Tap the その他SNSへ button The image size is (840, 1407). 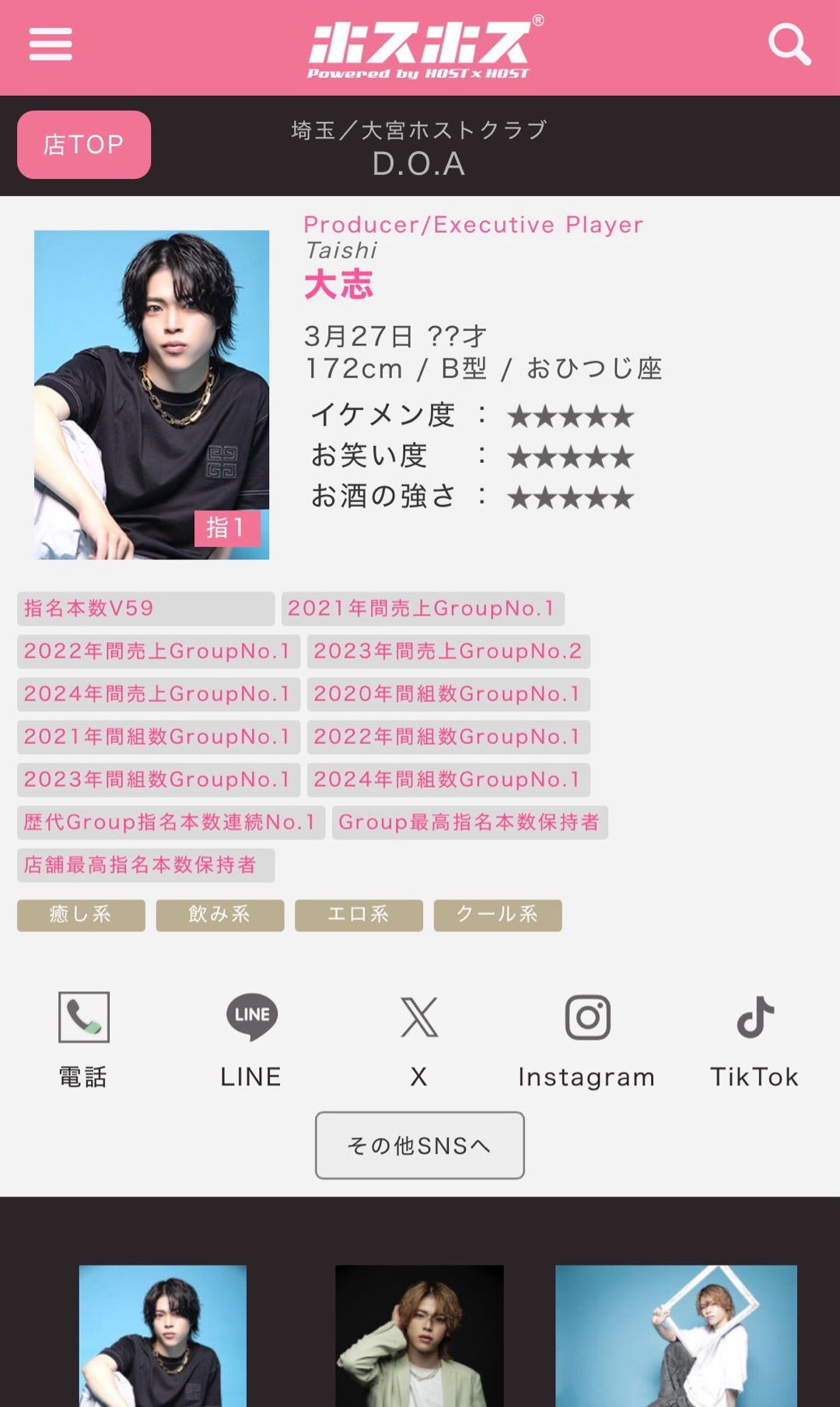(420, 1146)
